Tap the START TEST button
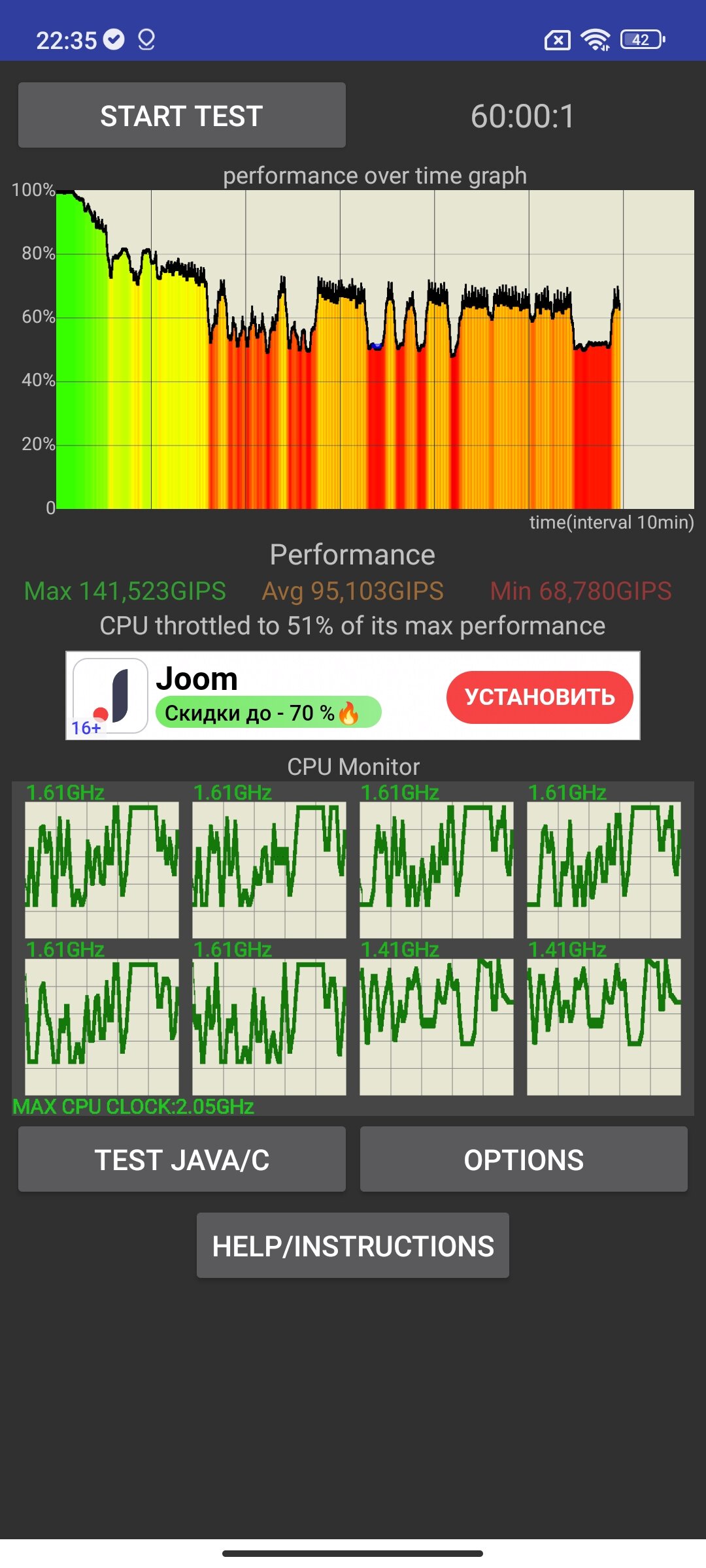706x1568 pixels. [x=182, y=115]
